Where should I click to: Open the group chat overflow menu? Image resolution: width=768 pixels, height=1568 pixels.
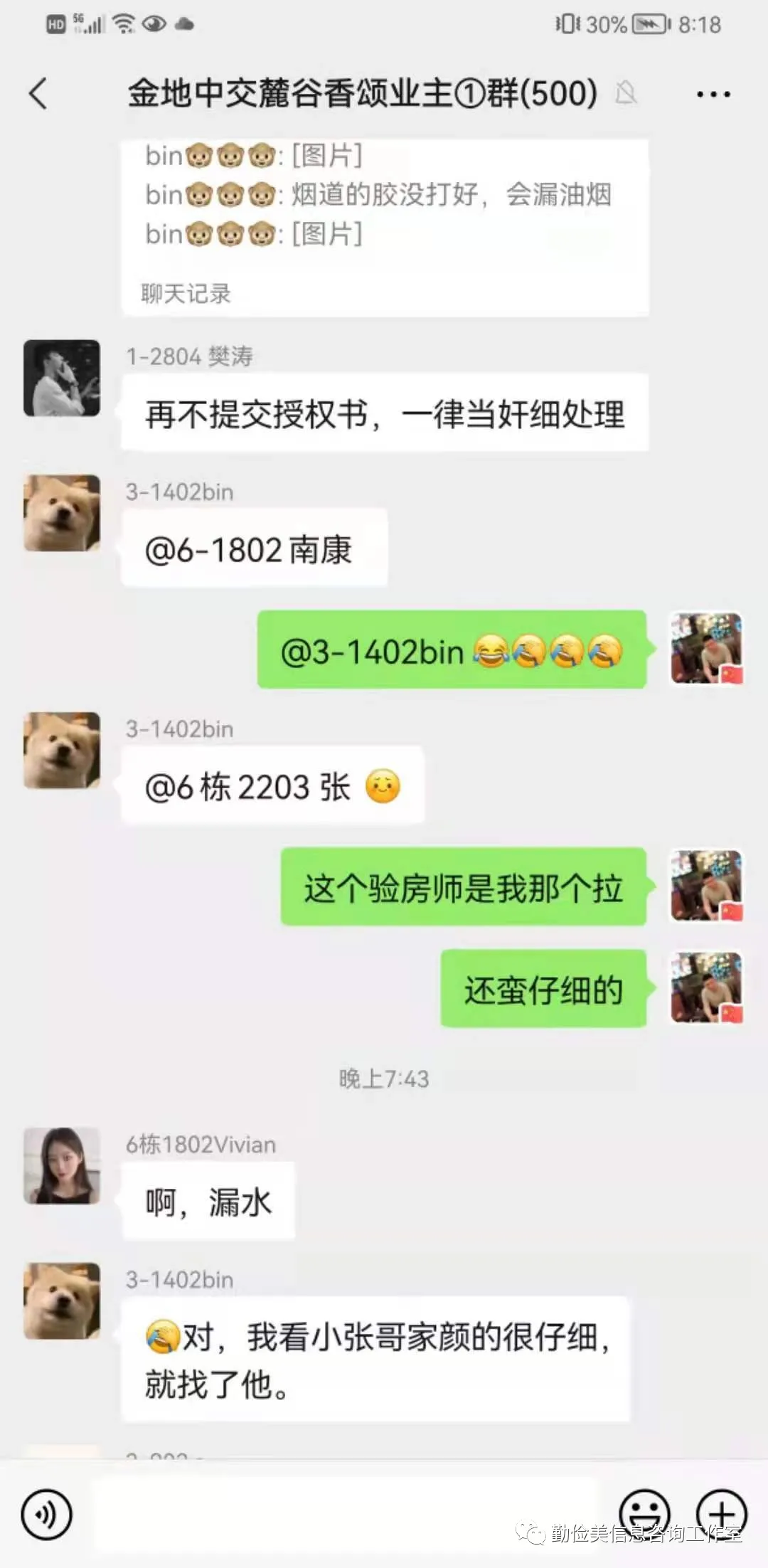pyautogui.click(x=713, y=94)
